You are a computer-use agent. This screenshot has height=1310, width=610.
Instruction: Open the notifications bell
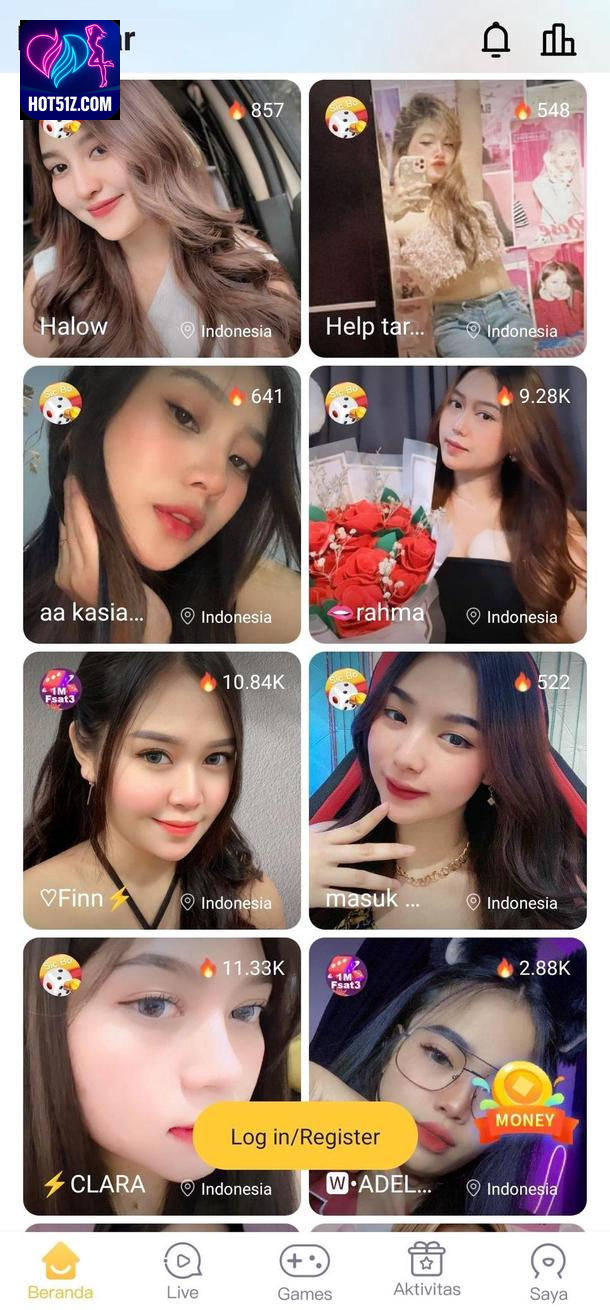tap(495, 40)
